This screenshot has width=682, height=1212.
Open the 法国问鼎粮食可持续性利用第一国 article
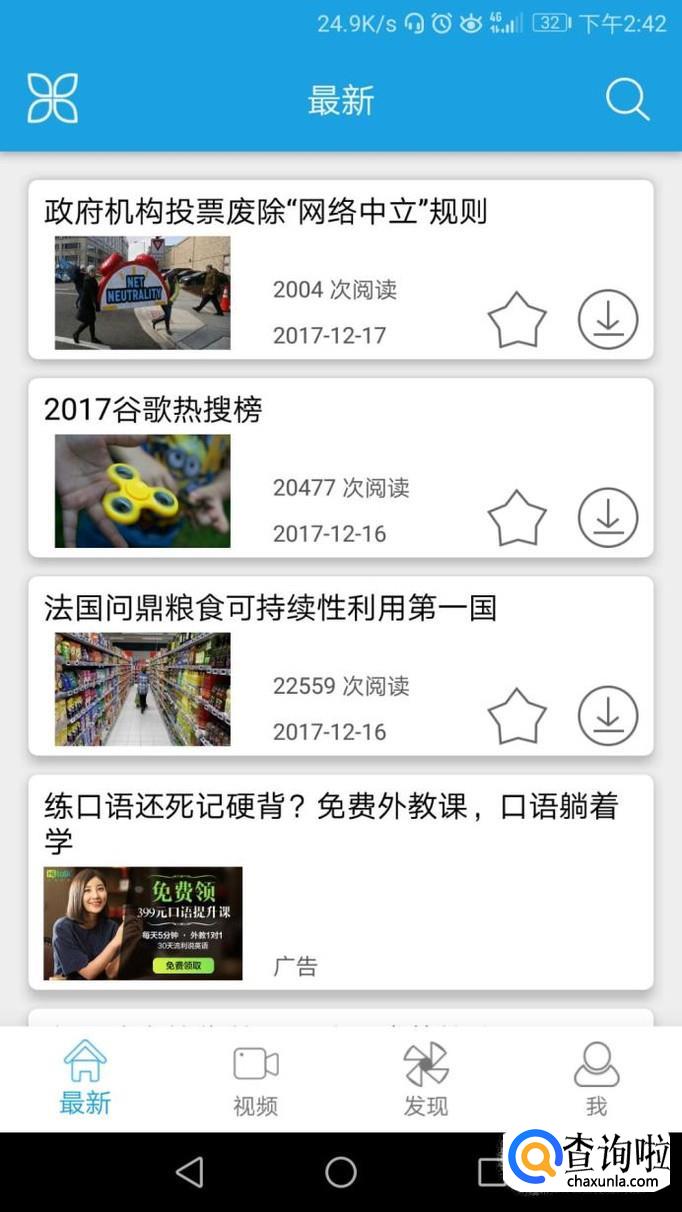click(270, 608)
